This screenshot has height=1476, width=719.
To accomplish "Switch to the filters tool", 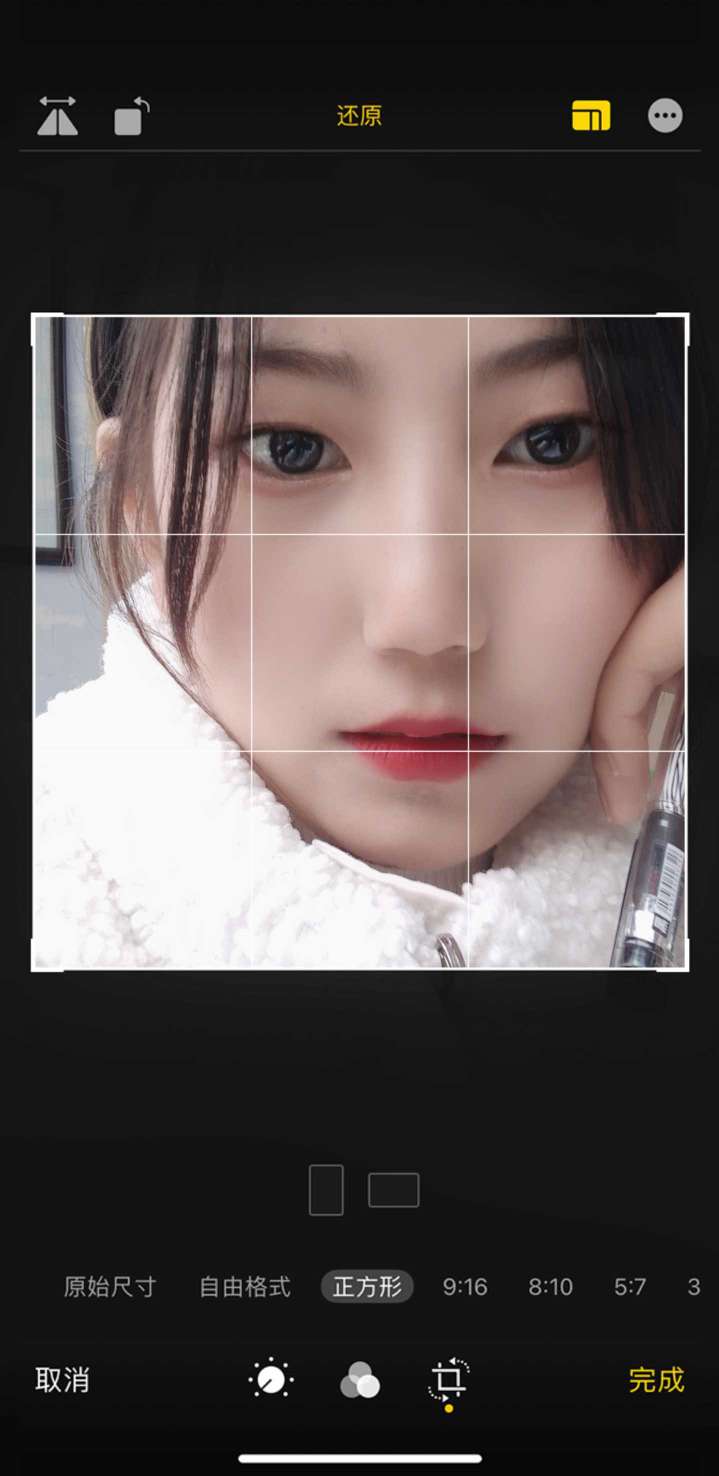I will [x=360, y=1380].
